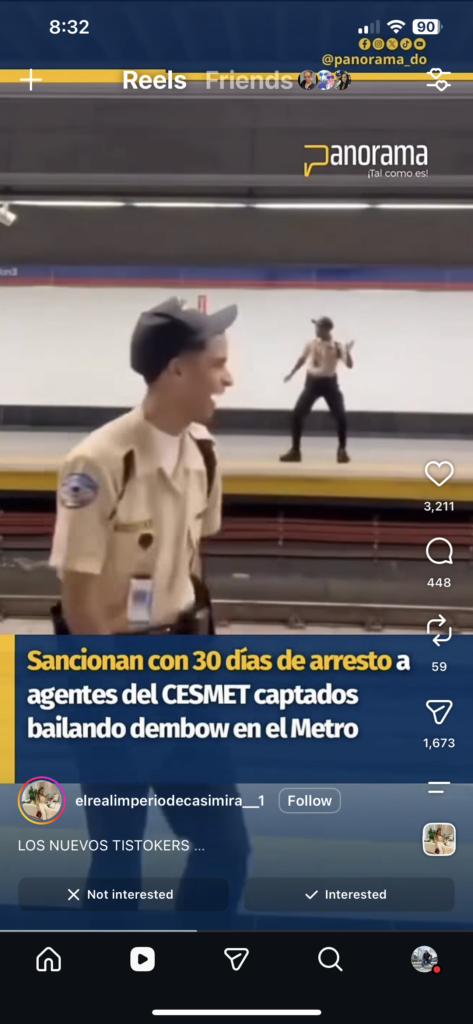Tap the plus icon to create content
The image size is (473, 1024).
(31, 80)
